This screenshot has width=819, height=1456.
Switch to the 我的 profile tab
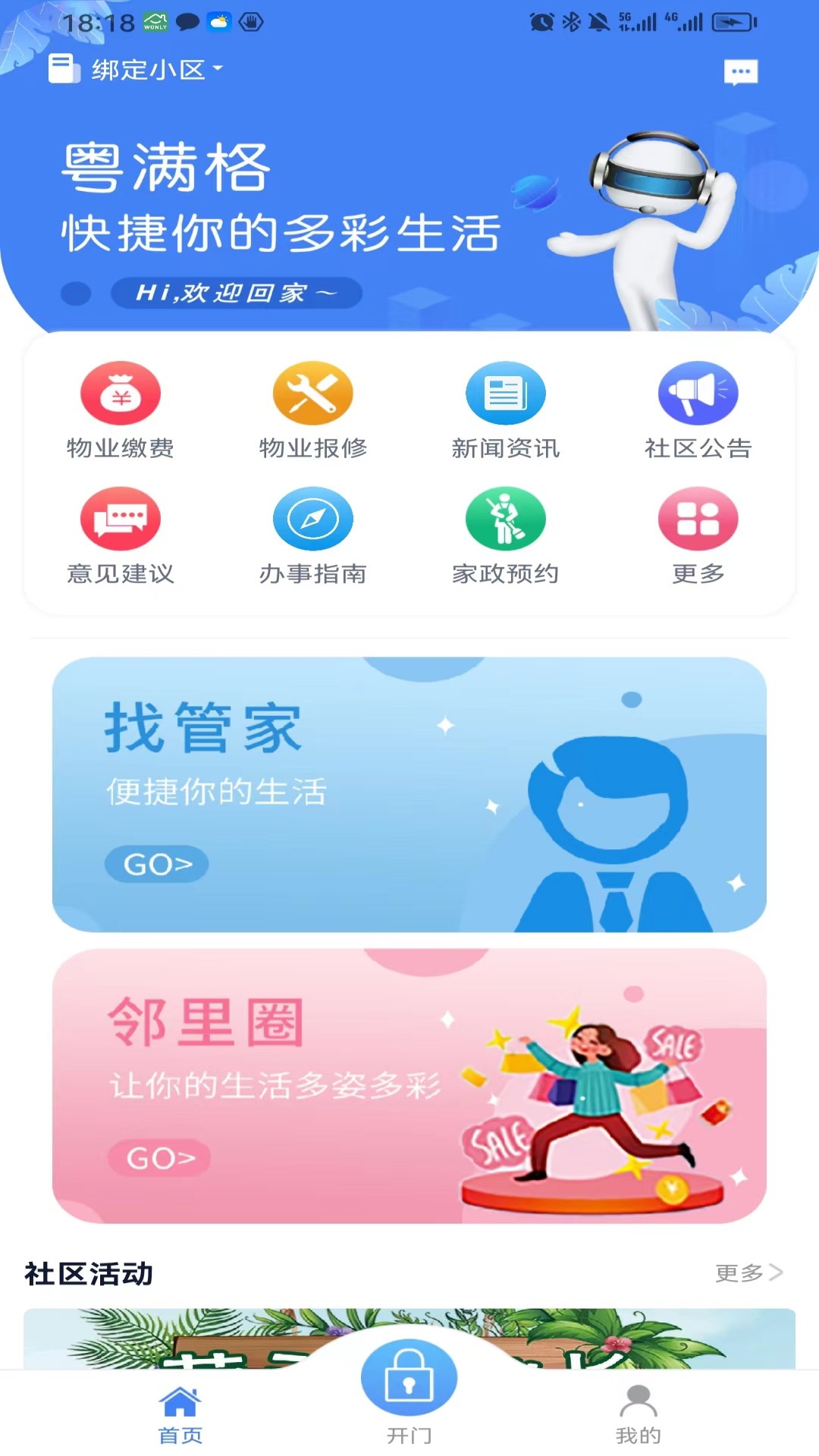[638, 1415]
